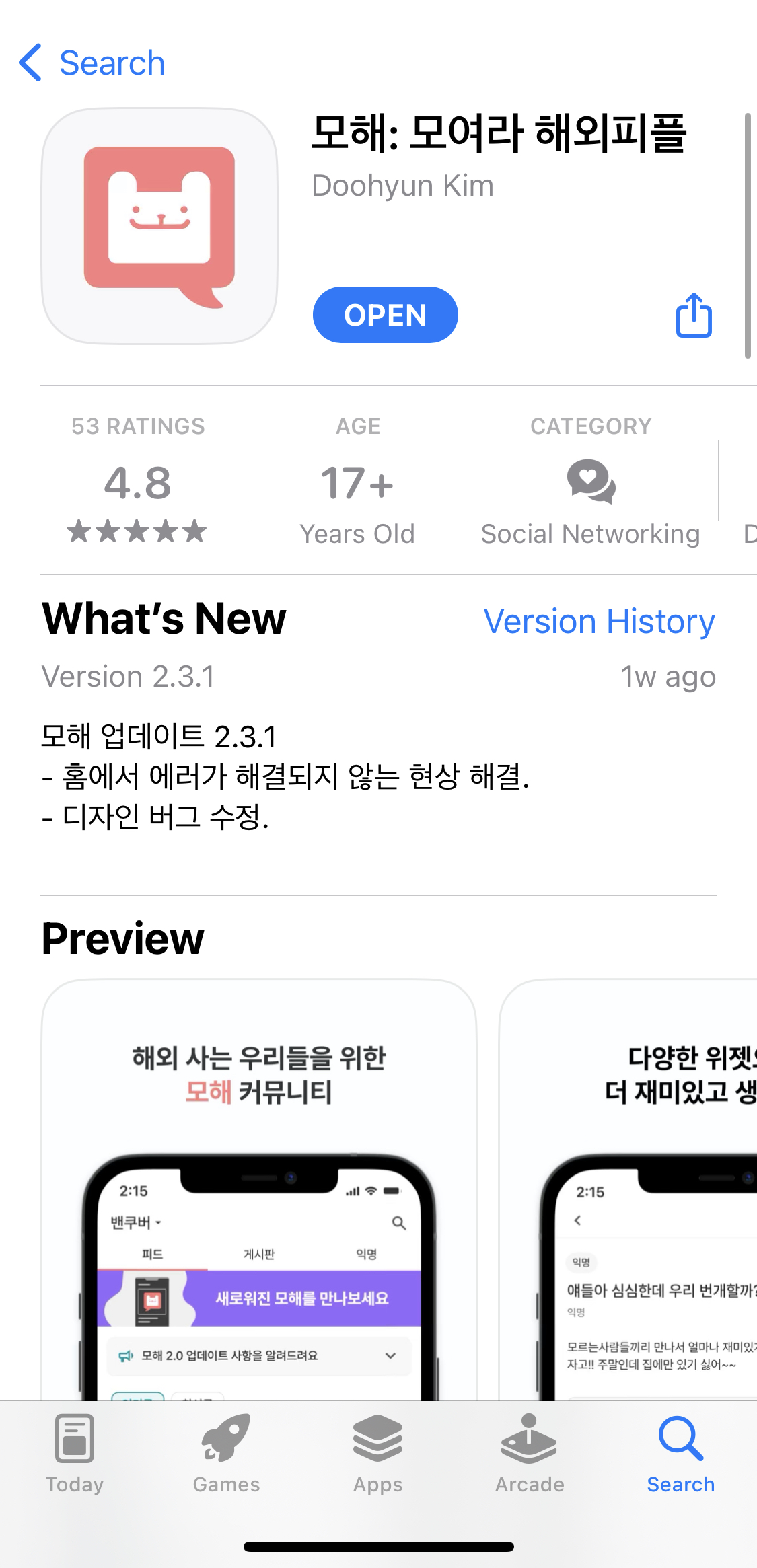Viewport: 757px width, 1568px height.
Task: Open the first preview screenshot
Action: (259, 1191)
